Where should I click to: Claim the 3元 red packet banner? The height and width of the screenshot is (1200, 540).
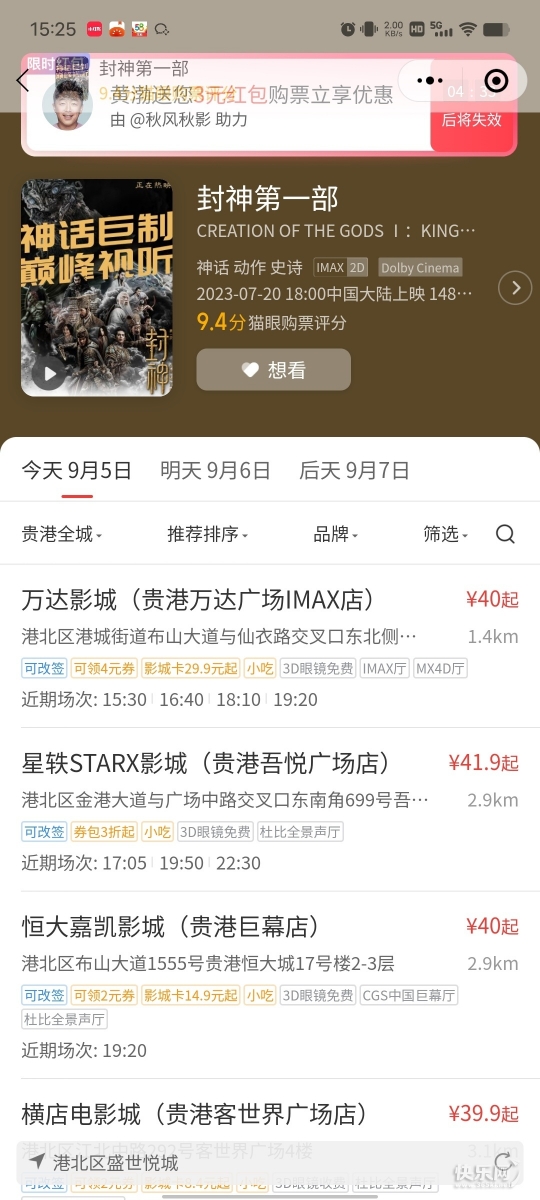click(270, 105)
